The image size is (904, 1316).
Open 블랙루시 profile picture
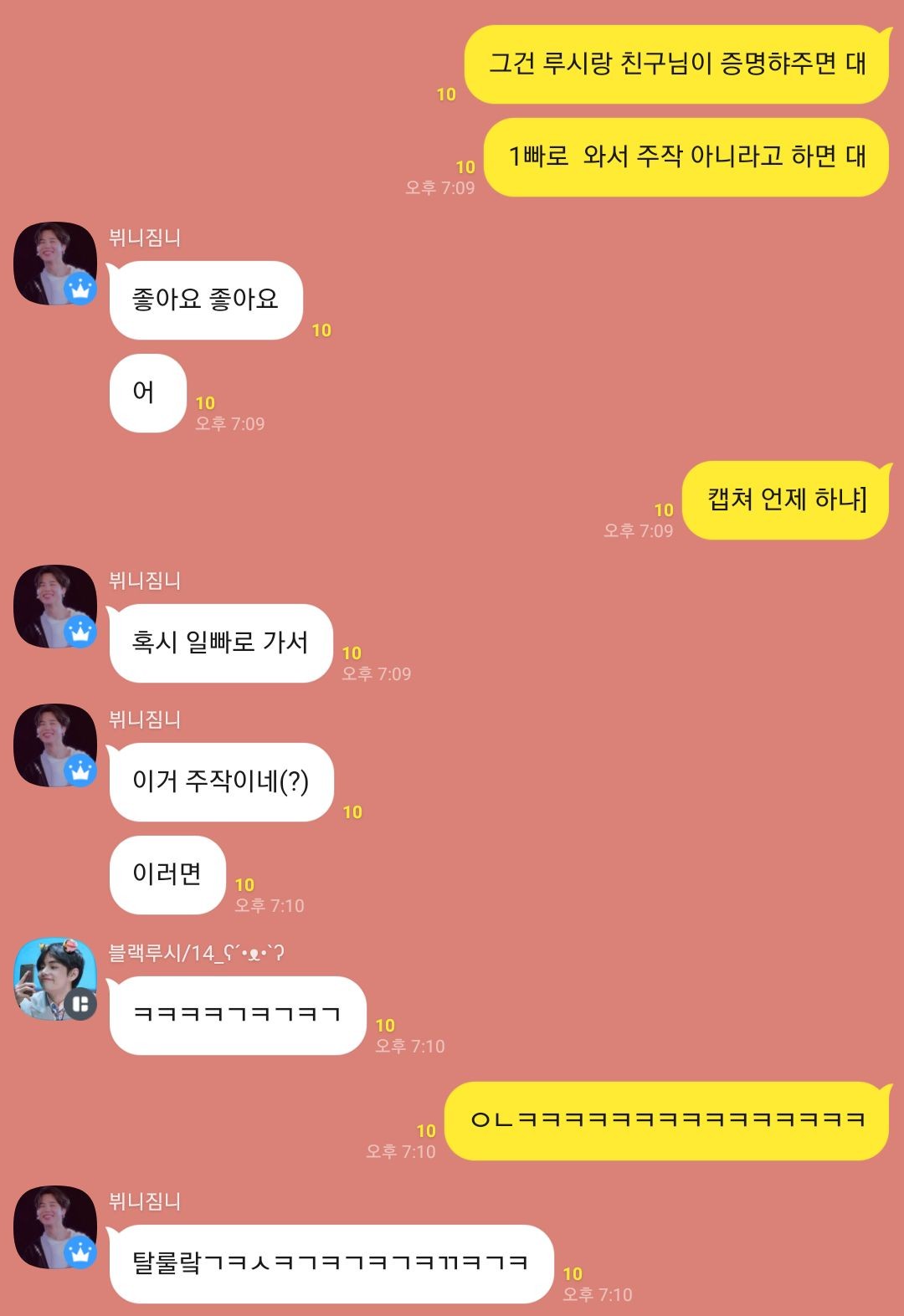[54, 978]
